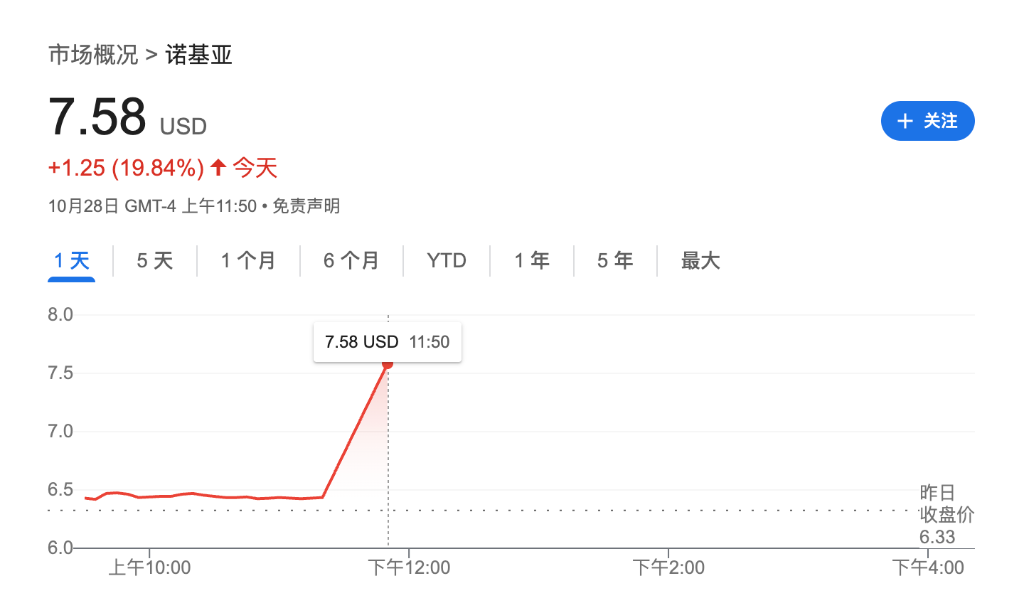View the 1 年 chart range
The image size is (1024, 594).
click(532, 261)
